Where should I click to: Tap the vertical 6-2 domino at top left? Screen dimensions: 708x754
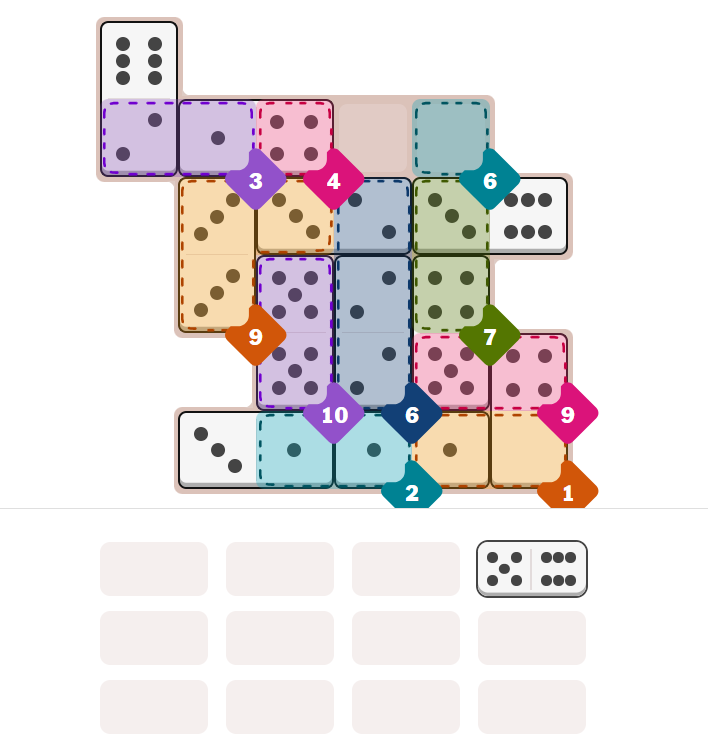(x=139, y=97)
